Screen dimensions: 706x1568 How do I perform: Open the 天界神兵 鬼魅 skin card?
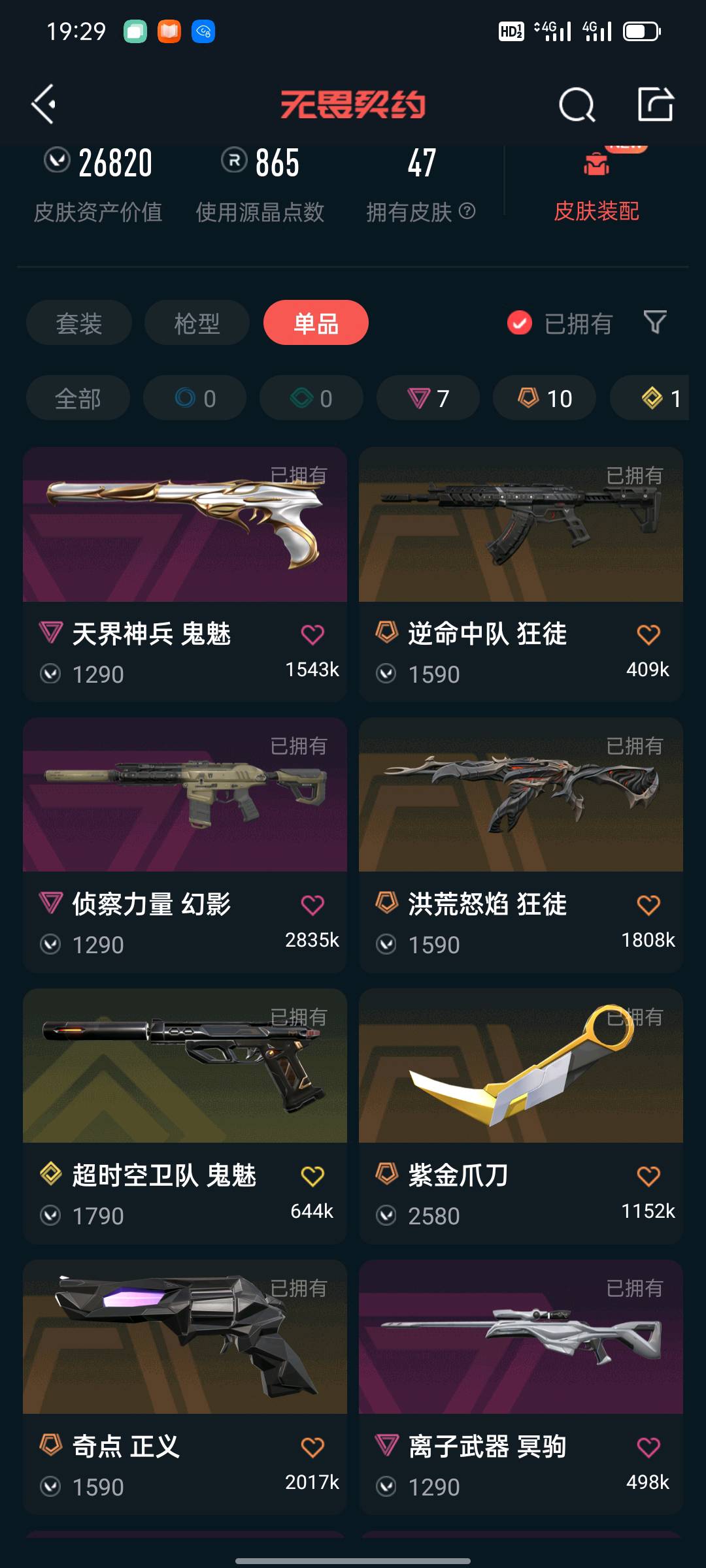(185, 574)
